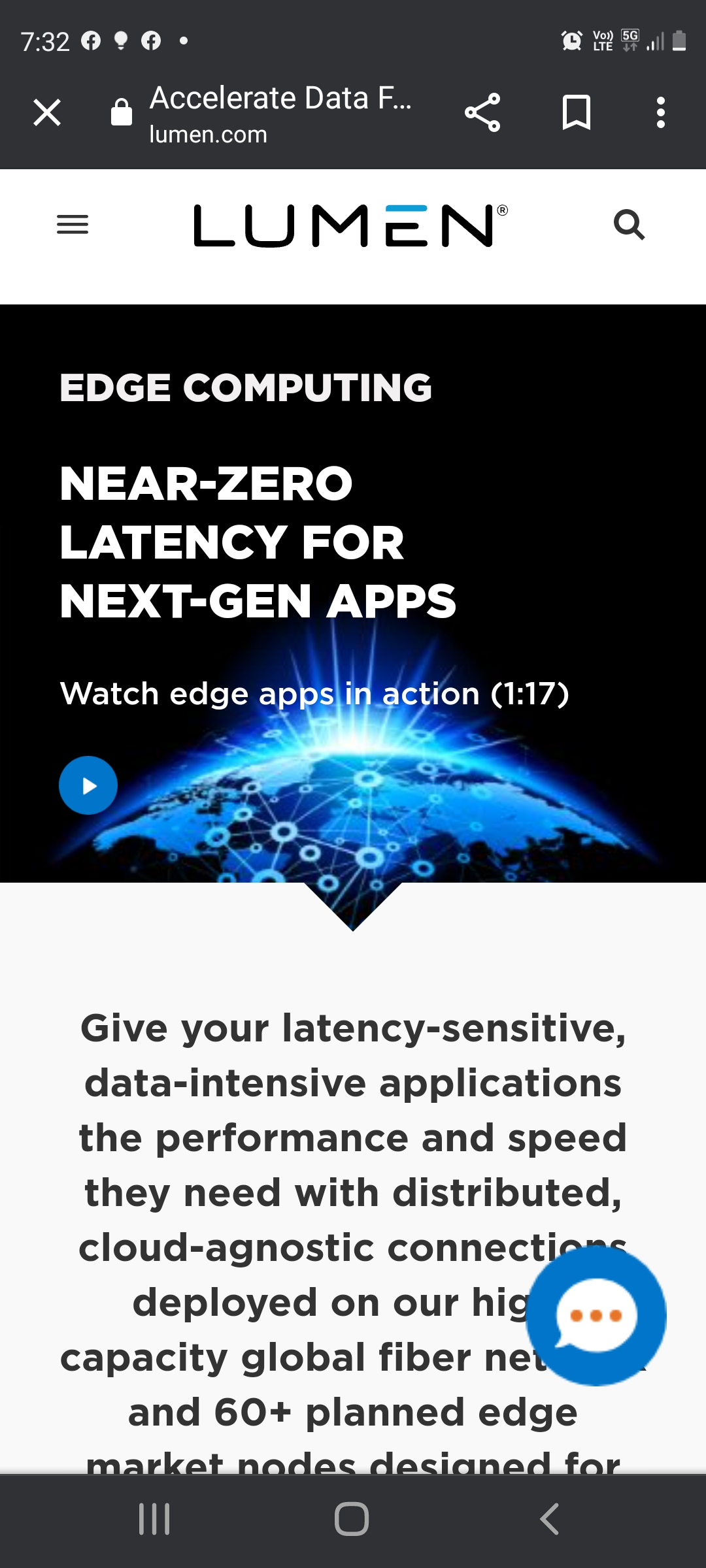Share this Lumen page
The image size is (706, 1568).
tap(482, 112)
